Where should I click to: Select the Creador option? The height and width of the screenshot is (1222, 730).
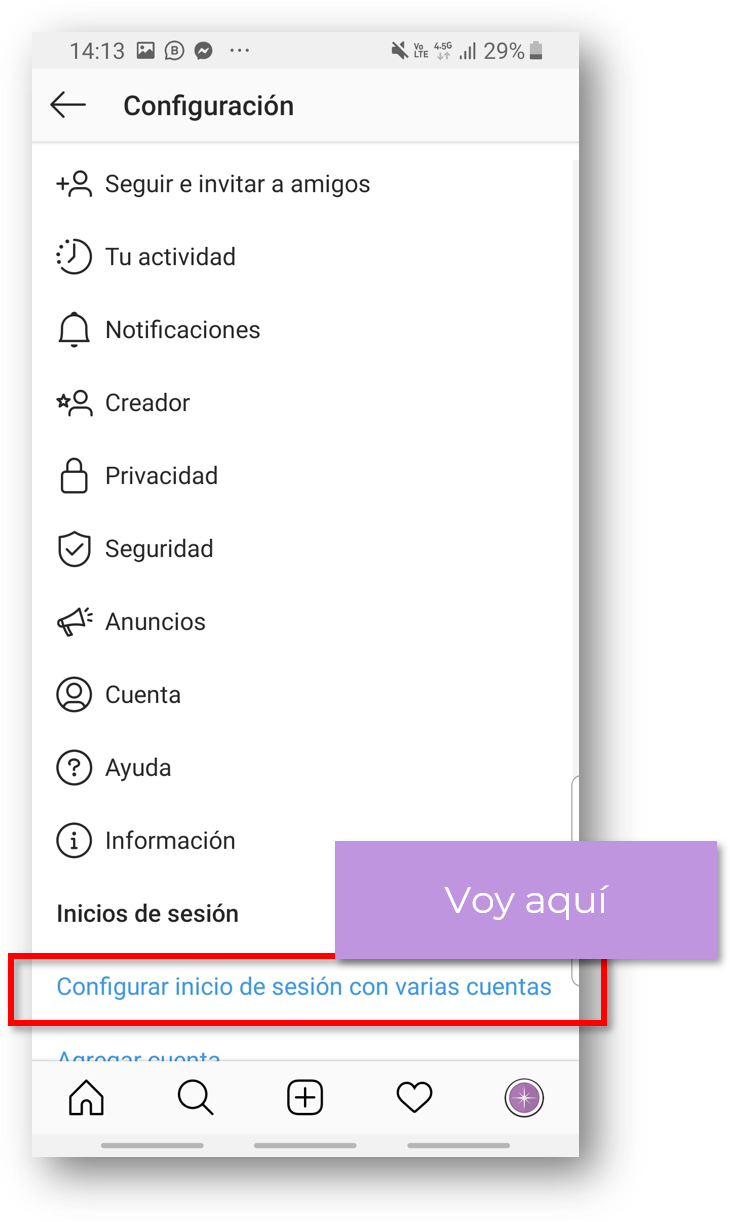pos(304,403)
